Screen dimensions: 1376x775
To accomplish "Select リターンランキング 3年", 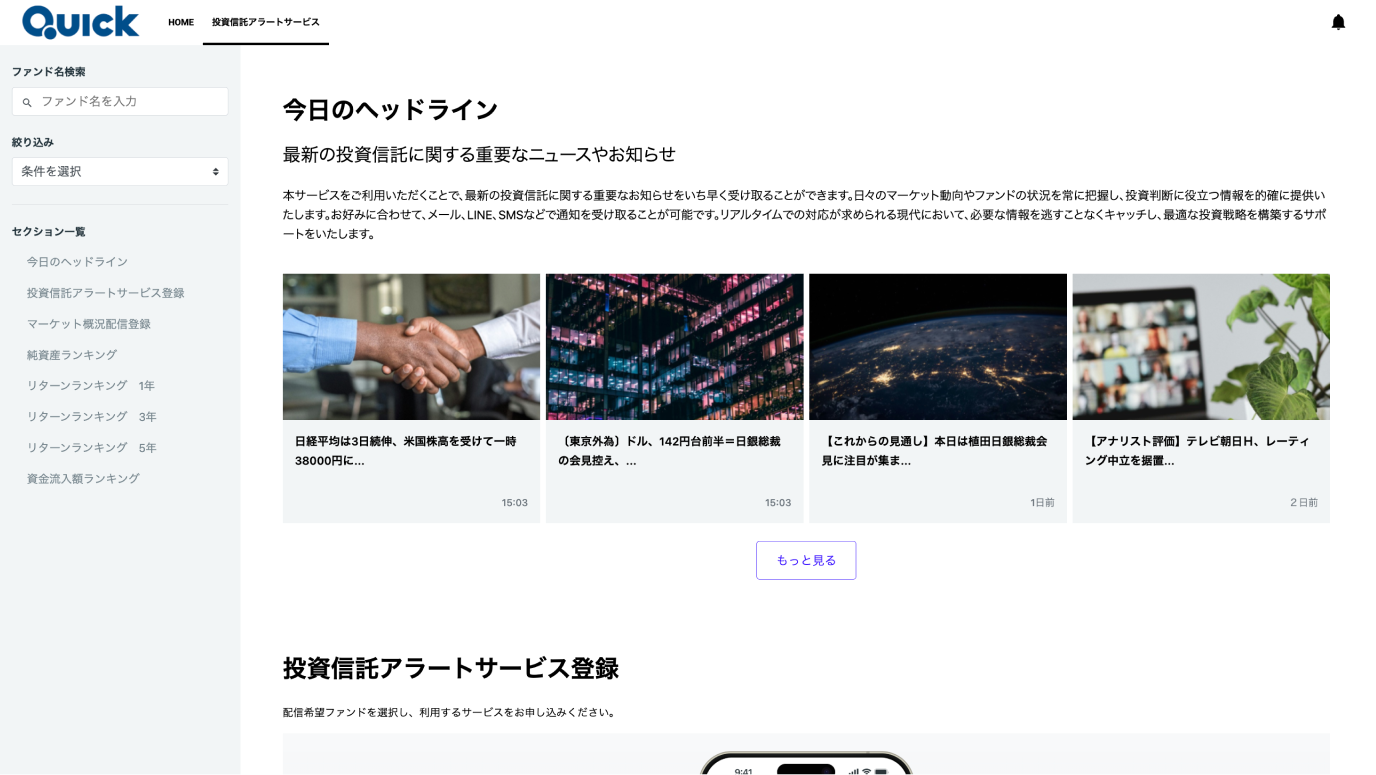I will [x=91, y=417].
